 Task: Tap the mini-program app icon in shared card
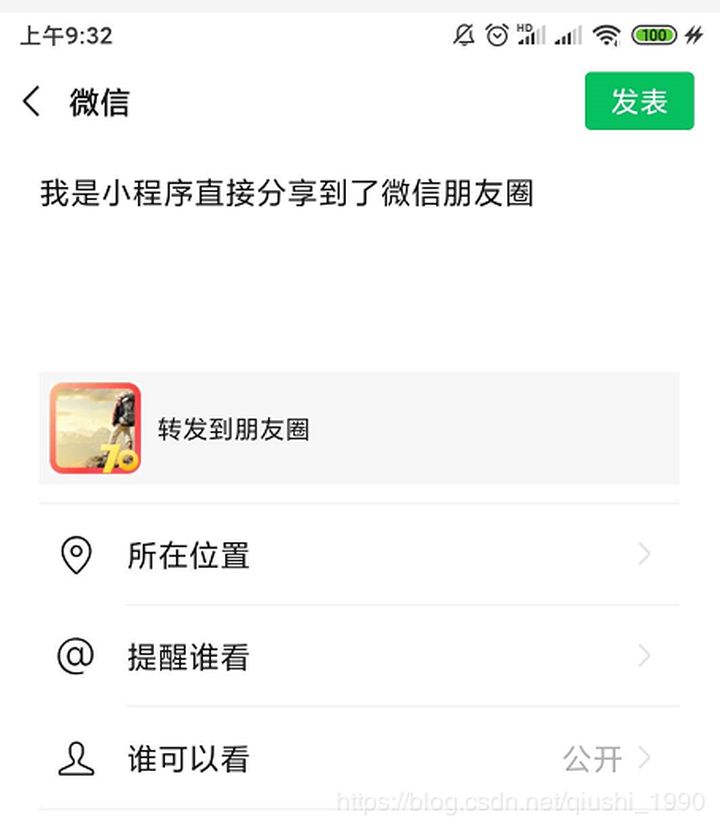pyautogui.click(x=97, y=429)
